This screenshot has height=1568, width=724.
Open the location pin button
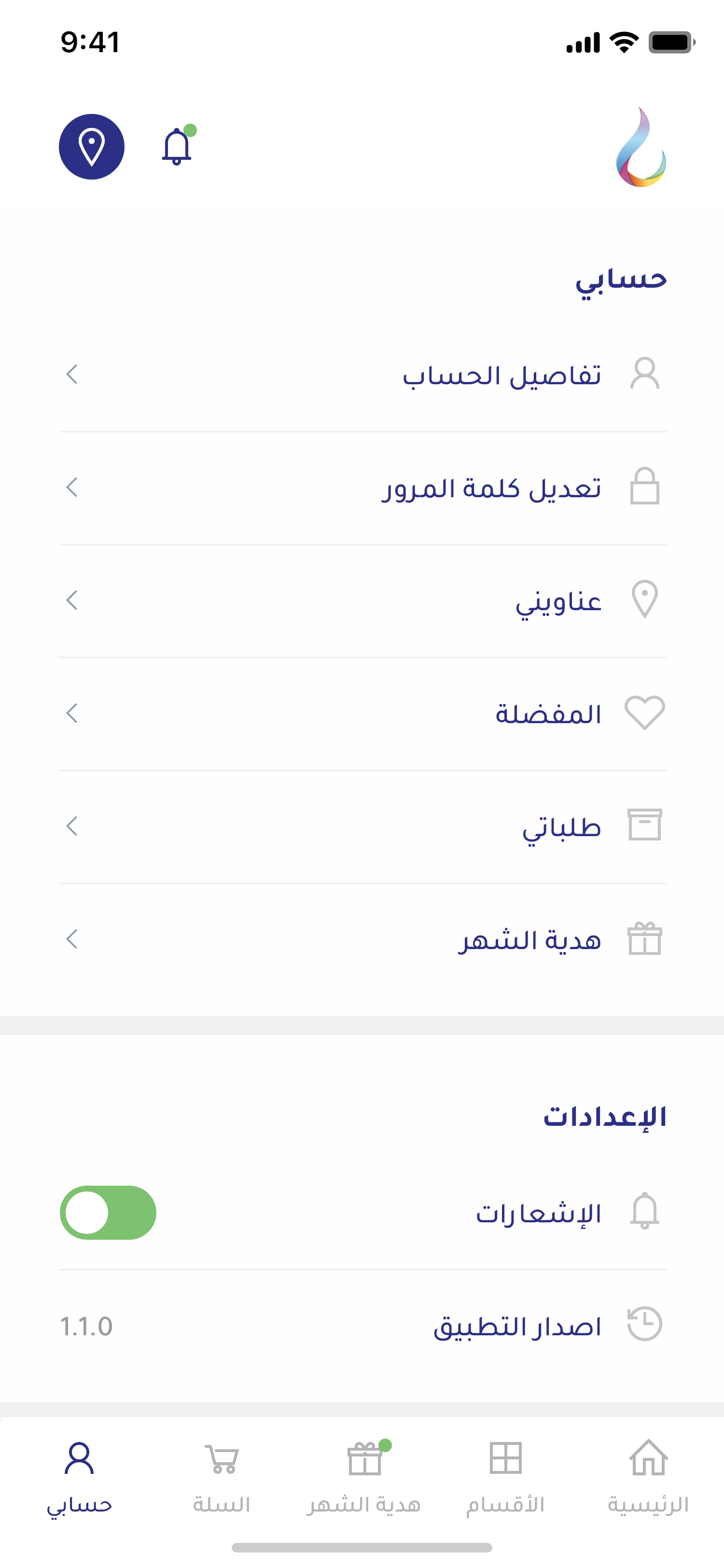coord(92,147)
